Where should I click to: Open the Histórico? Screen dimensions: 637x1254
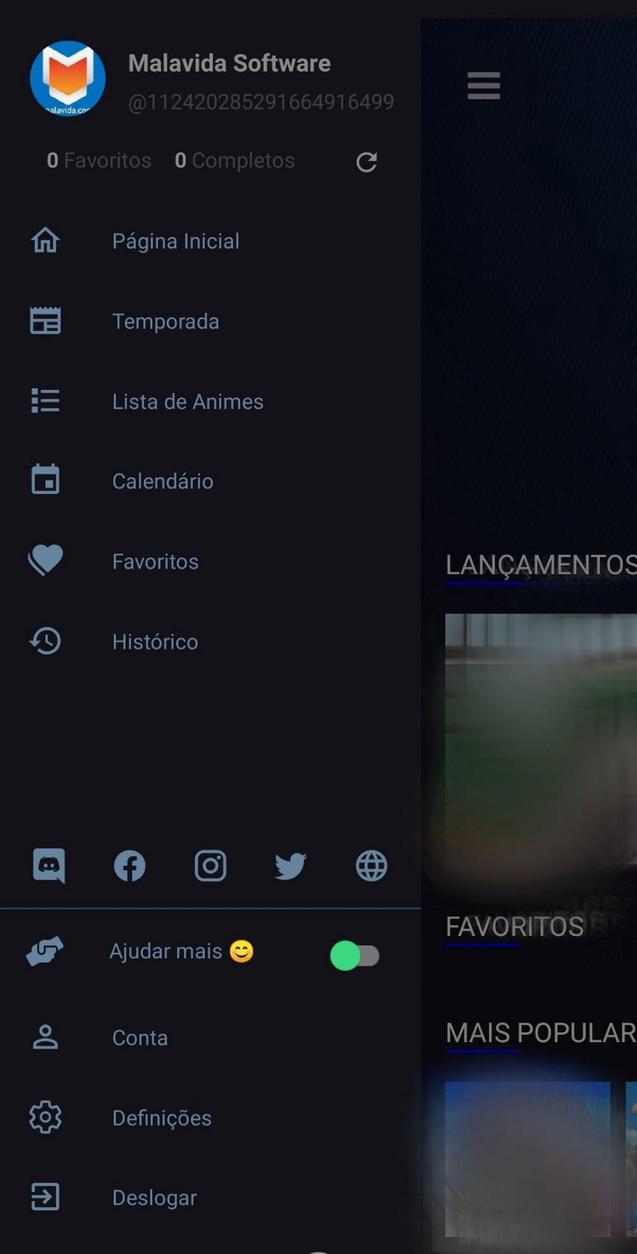tap(154, 641)
